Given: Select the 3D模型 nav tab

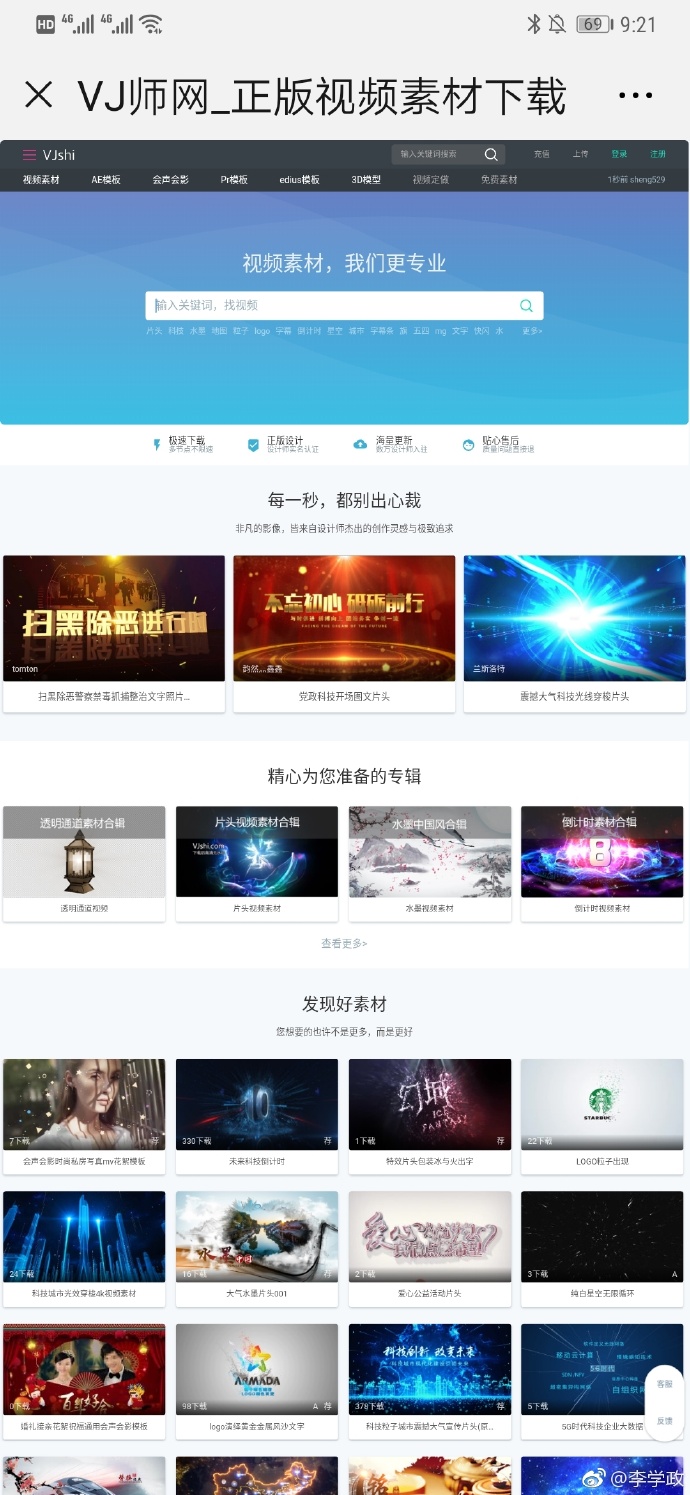Looking at the screenshot, I should pyautogui.click(x=366, y=180).
